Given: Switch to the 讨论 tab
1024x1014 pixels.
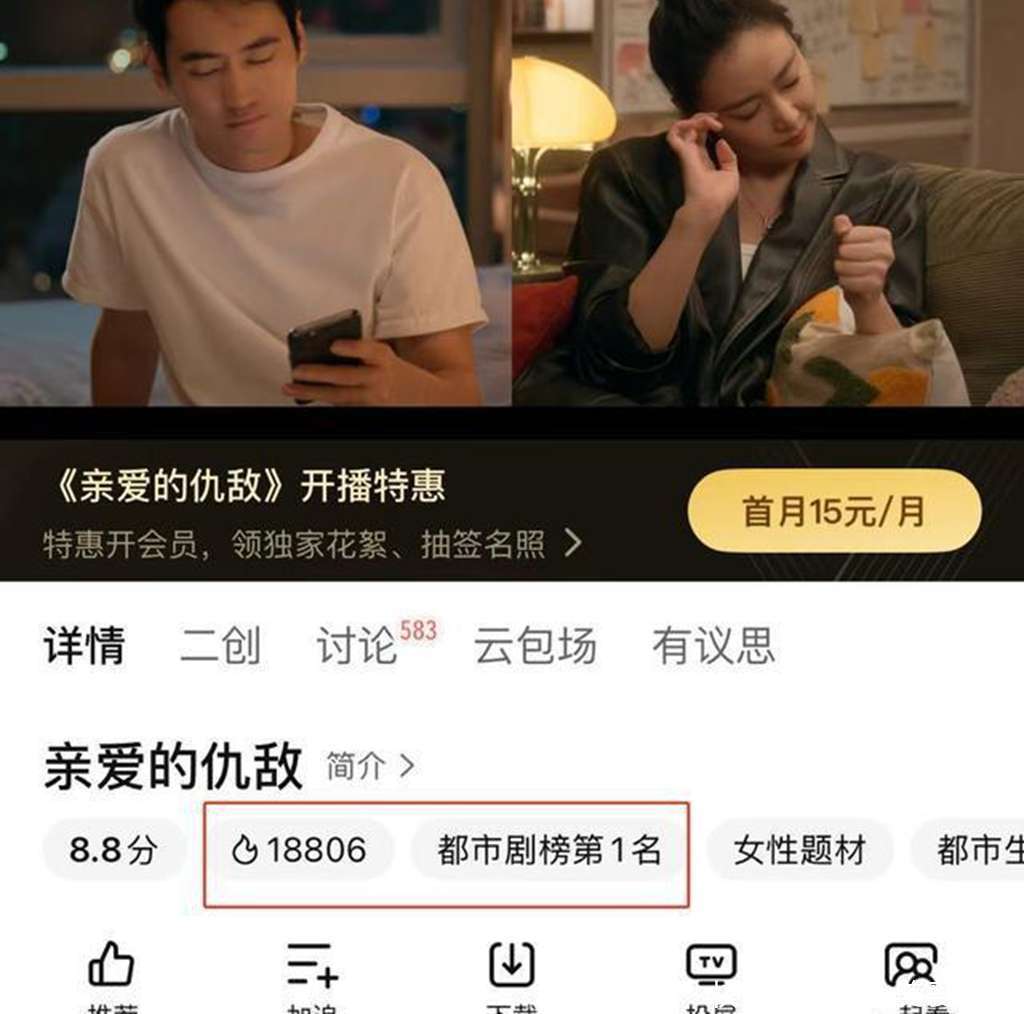Looking at the screenshot, I should pyautogui.click(x=357, y=646).
